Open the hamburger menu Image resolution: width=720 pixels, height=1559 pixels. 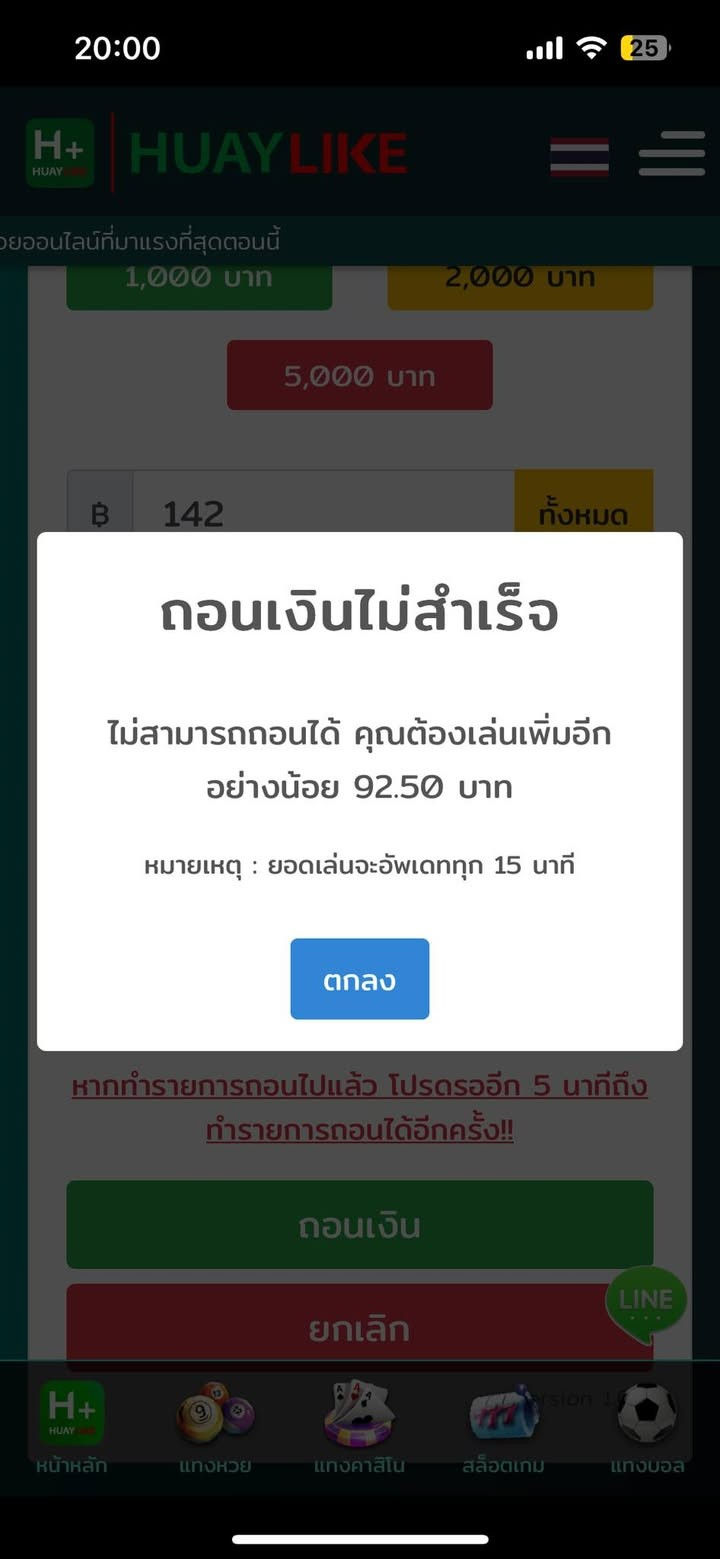pyautogui.click(x=671, y=154)
